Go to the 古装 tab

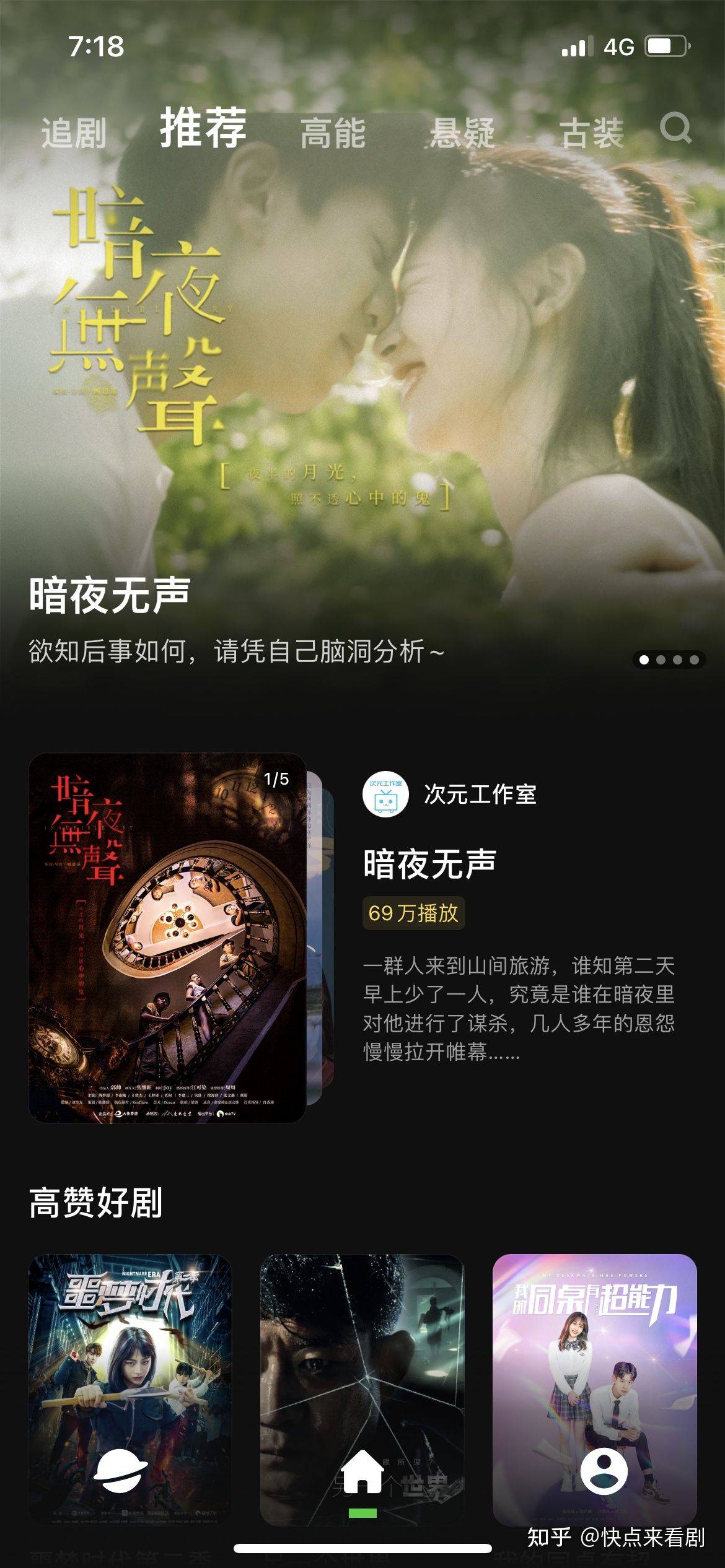click(592, 133)
